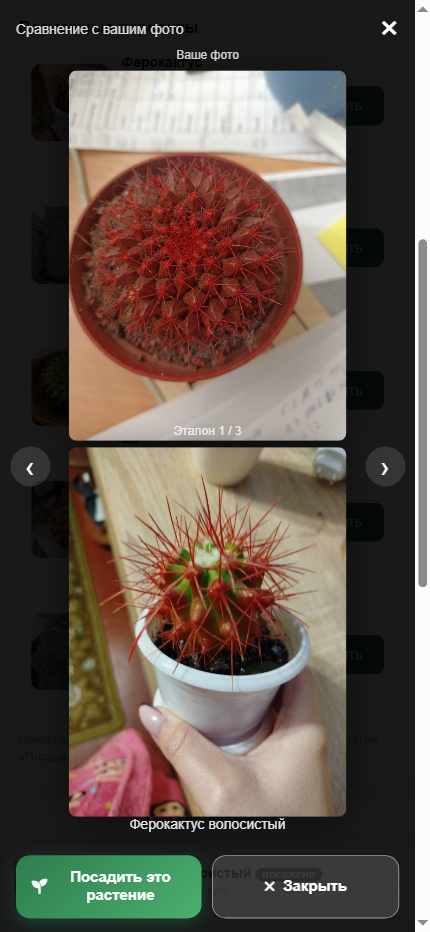The height and width of the screenshot is (932, 430).
Task: Close the photo comparison with the X icon
Action: pyautogui.click(x=389, y=28)
